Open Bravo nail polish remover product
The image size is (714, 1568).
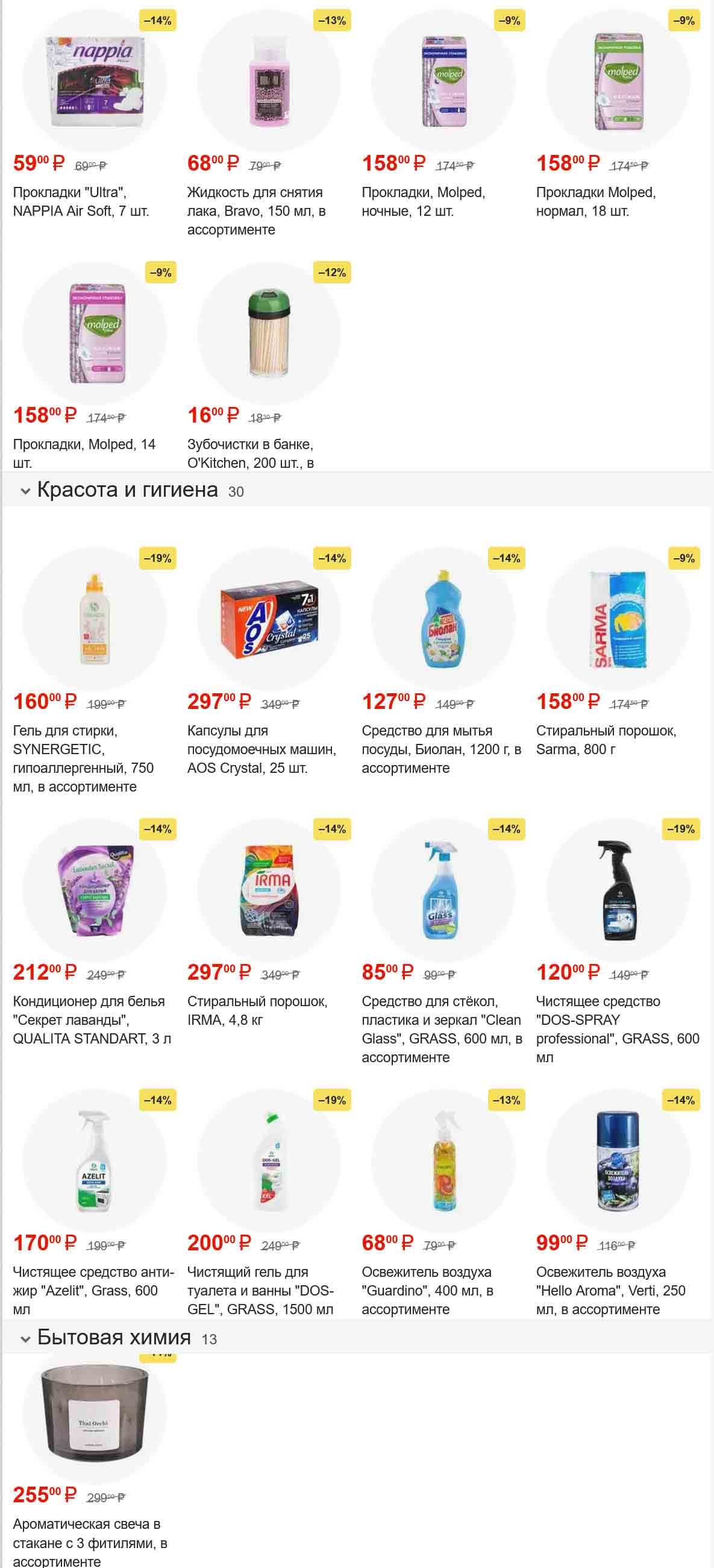pos(269,82)
